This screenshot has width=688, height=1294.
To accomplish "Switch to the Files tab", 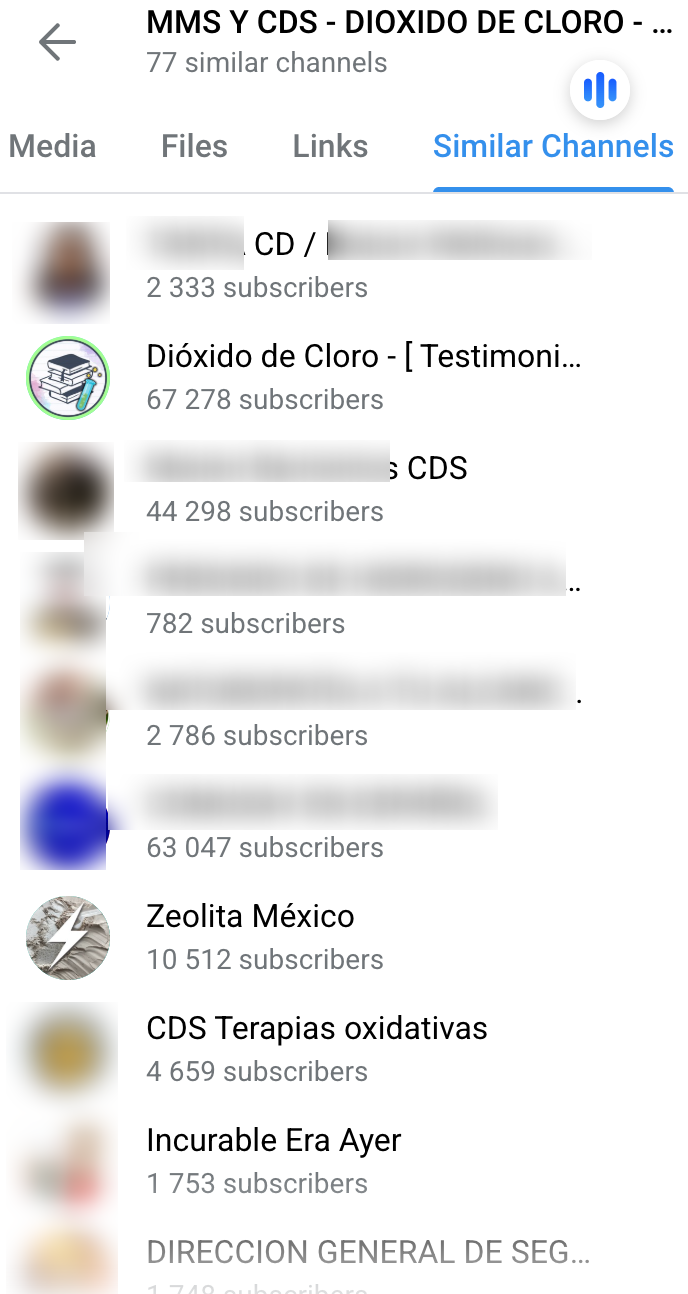I will pyautogui.click(x=194, y=147).
